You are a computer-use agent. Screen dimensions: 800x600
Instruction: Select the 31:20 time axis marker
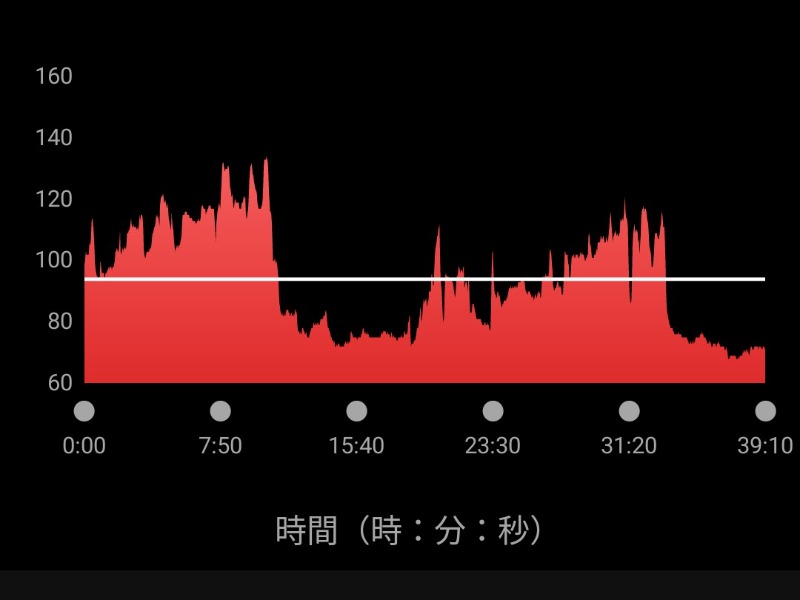(x=629, y=411)
